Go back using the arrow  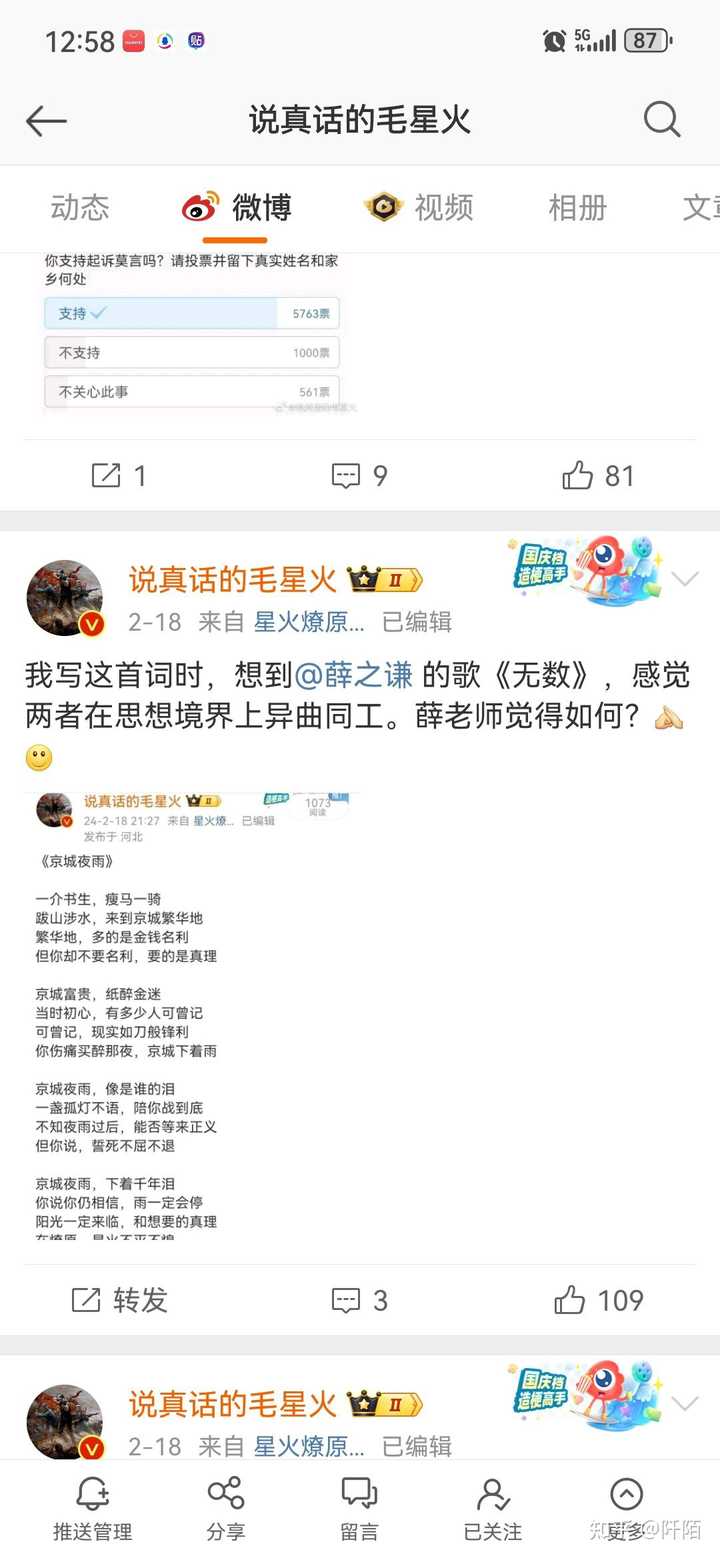tap(46, 121)
